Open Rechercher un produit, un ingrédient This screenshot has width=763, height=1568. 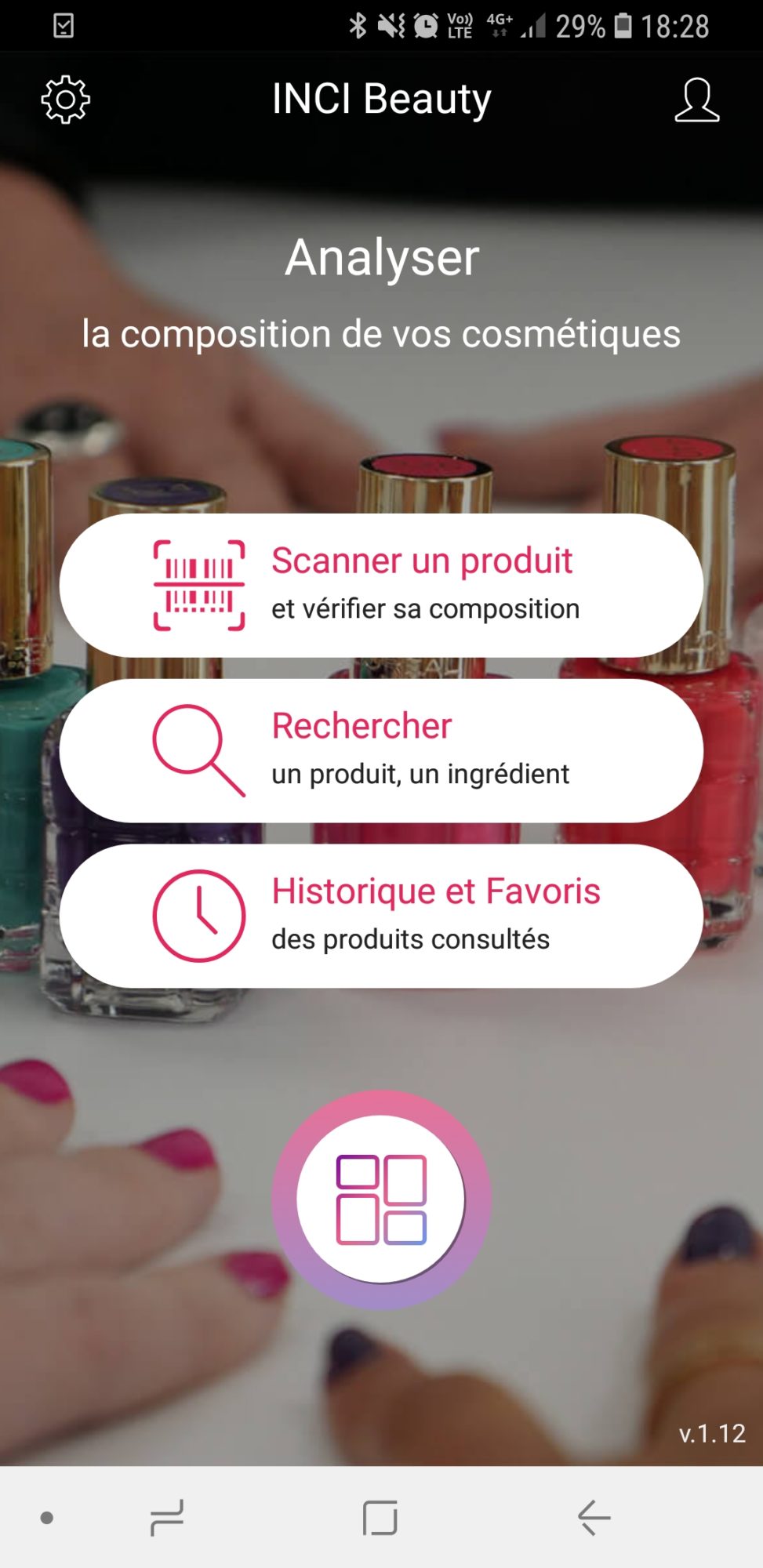pos(381,750)
